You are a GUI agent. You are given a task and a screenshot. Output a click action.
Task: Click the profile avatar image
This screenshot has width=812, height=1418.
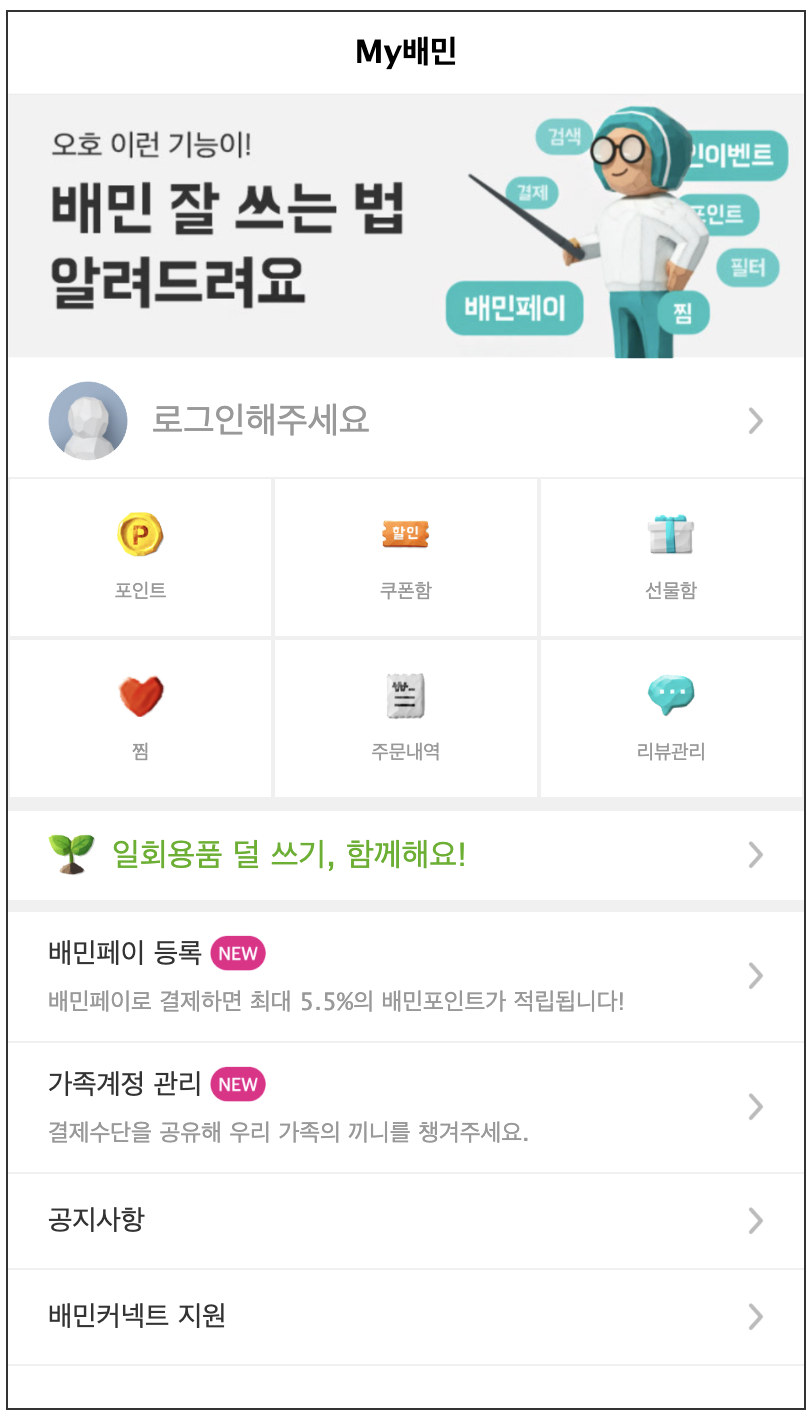click(88, 420)
